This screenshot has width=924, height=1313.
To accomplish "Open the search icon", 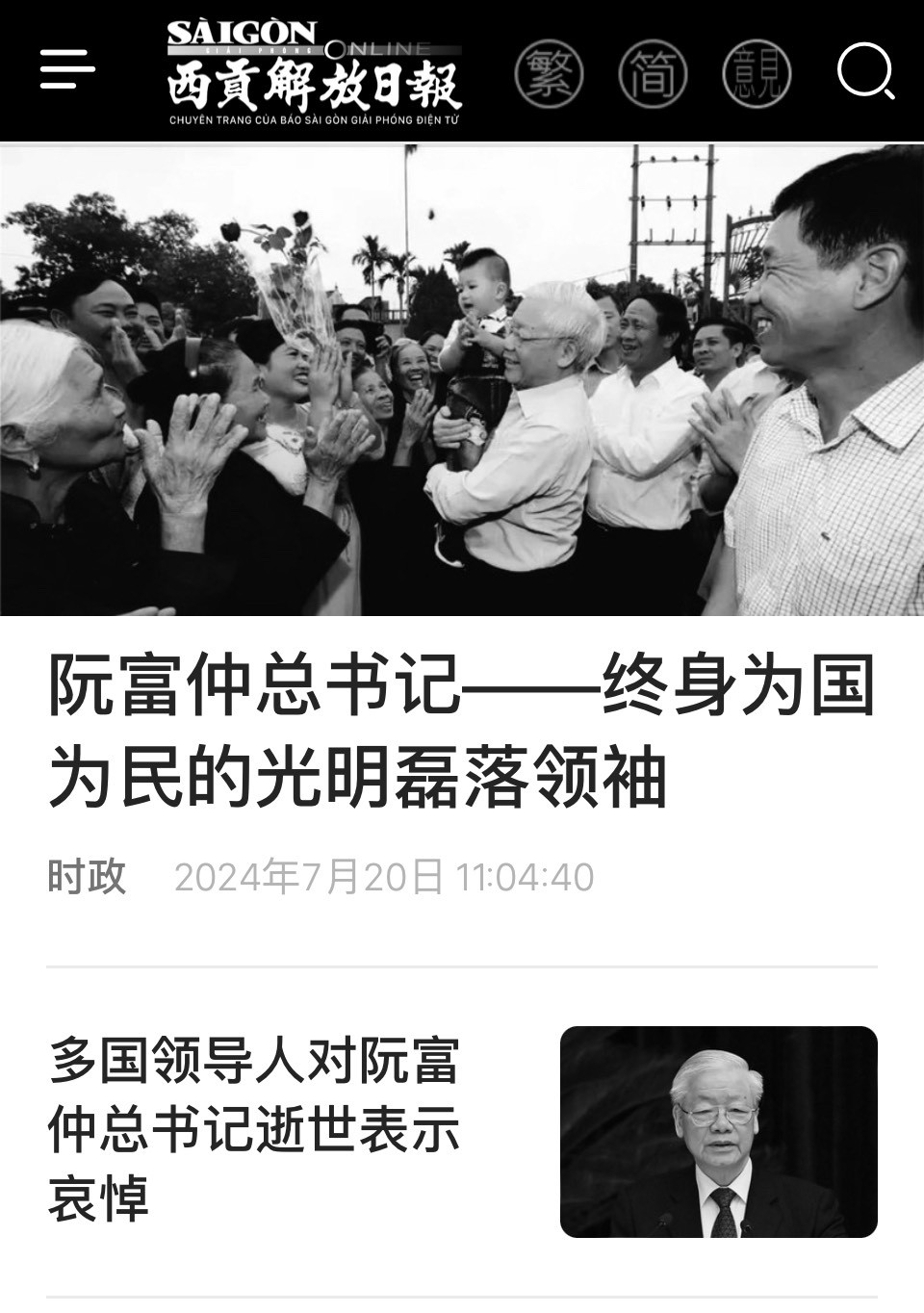I will coord(865,71).
